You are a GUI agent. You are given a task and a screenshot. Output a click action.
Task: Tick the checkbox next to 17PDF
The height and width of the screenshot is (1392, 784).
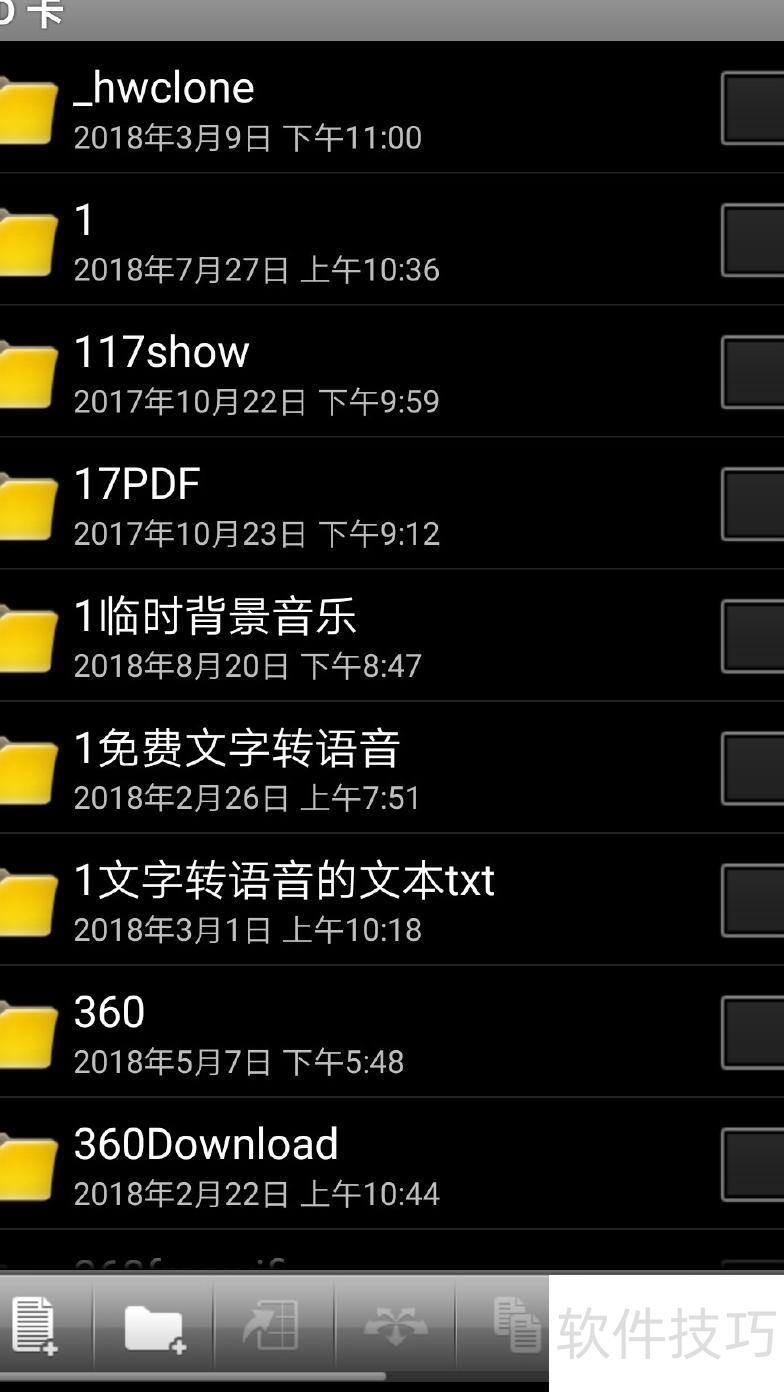[x=752, y=504]
